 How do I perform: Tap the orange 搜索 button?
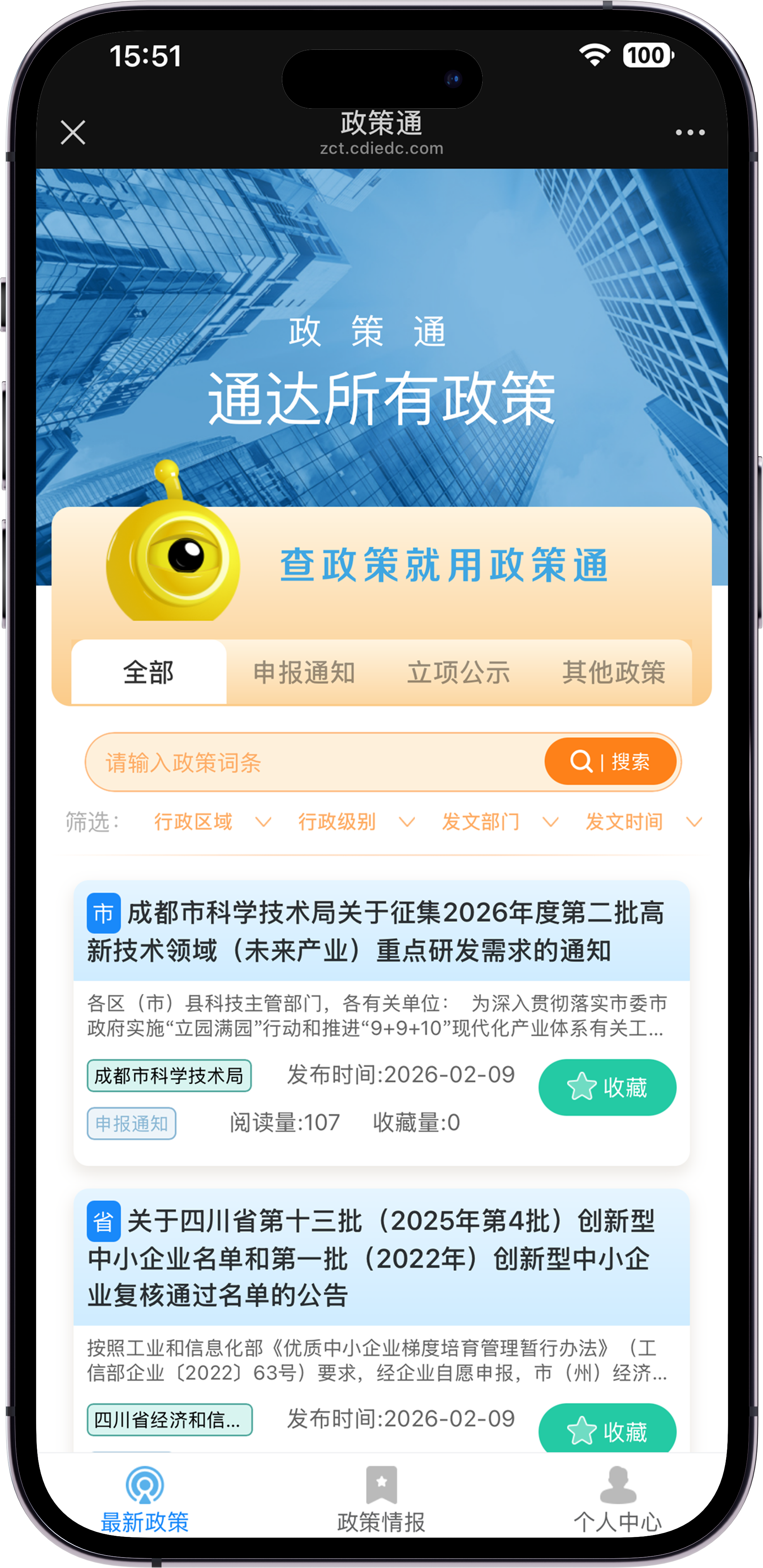(x=610, y=761)
